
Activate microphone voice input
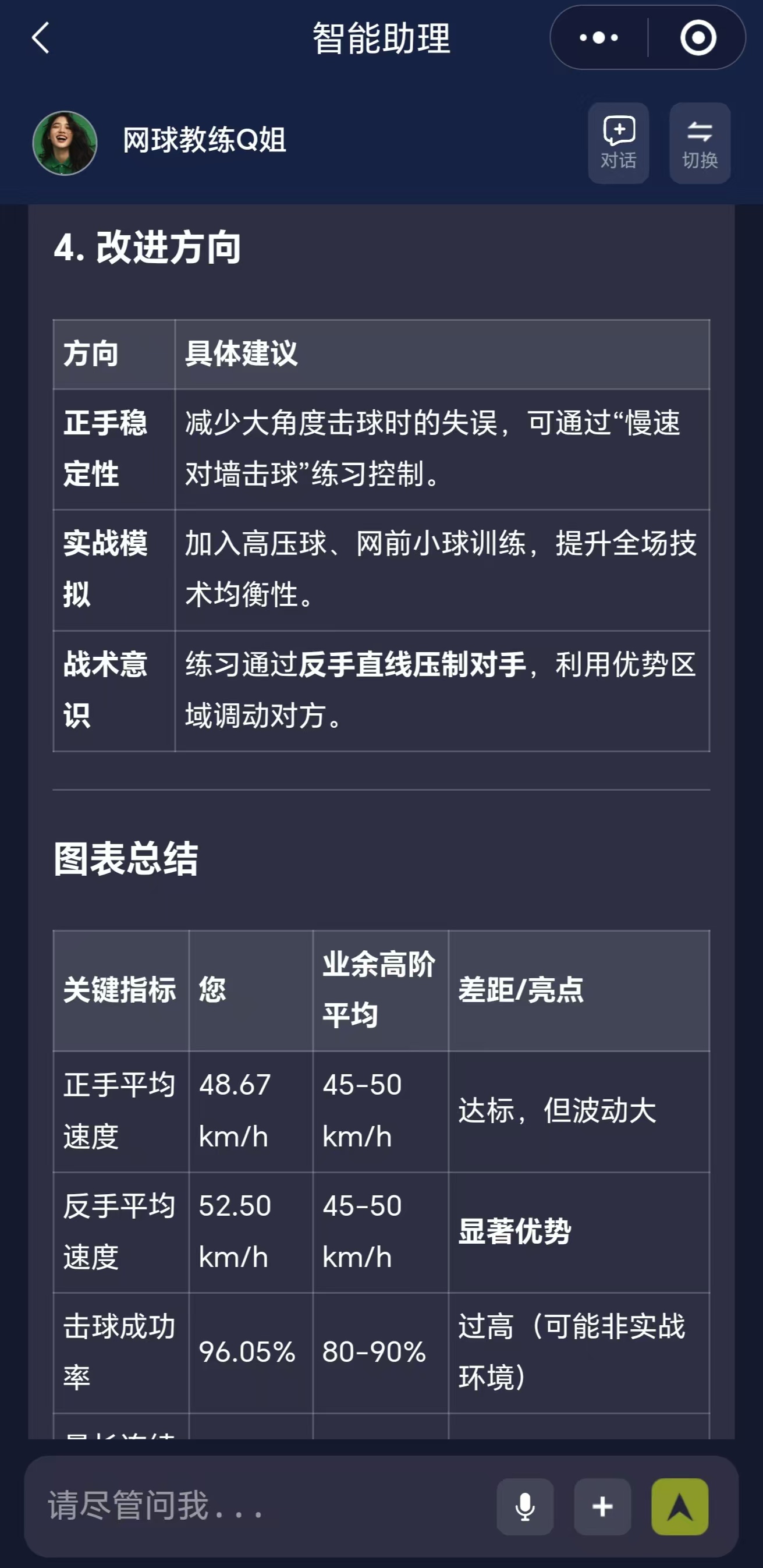(x=524, y=1506)
